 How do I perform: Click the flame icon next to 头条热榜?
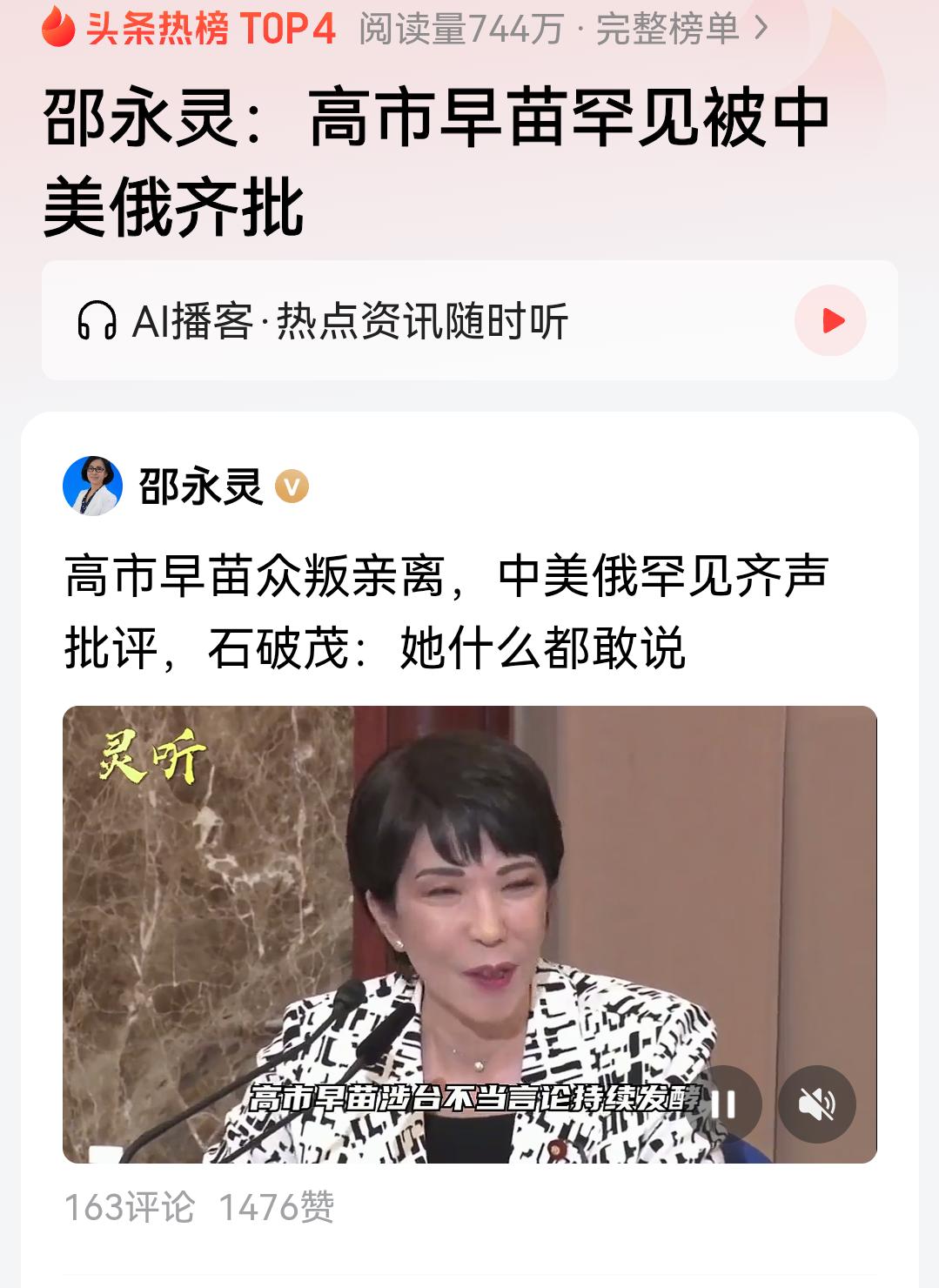pyautogui.click(x=57, y=27)
